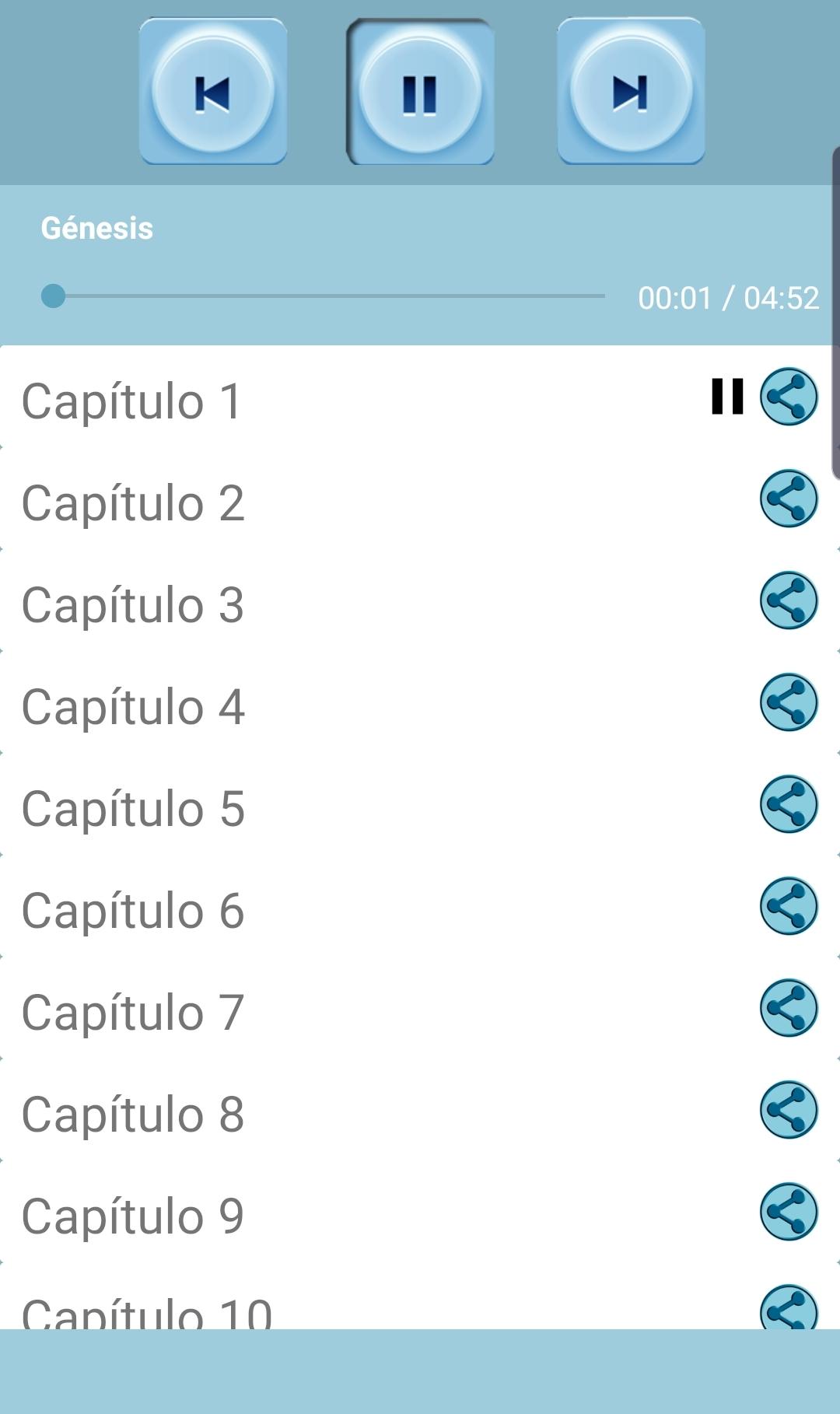Skip to the next track
The width and height of the screenshot is (840, 1414).
click(631, 92)
